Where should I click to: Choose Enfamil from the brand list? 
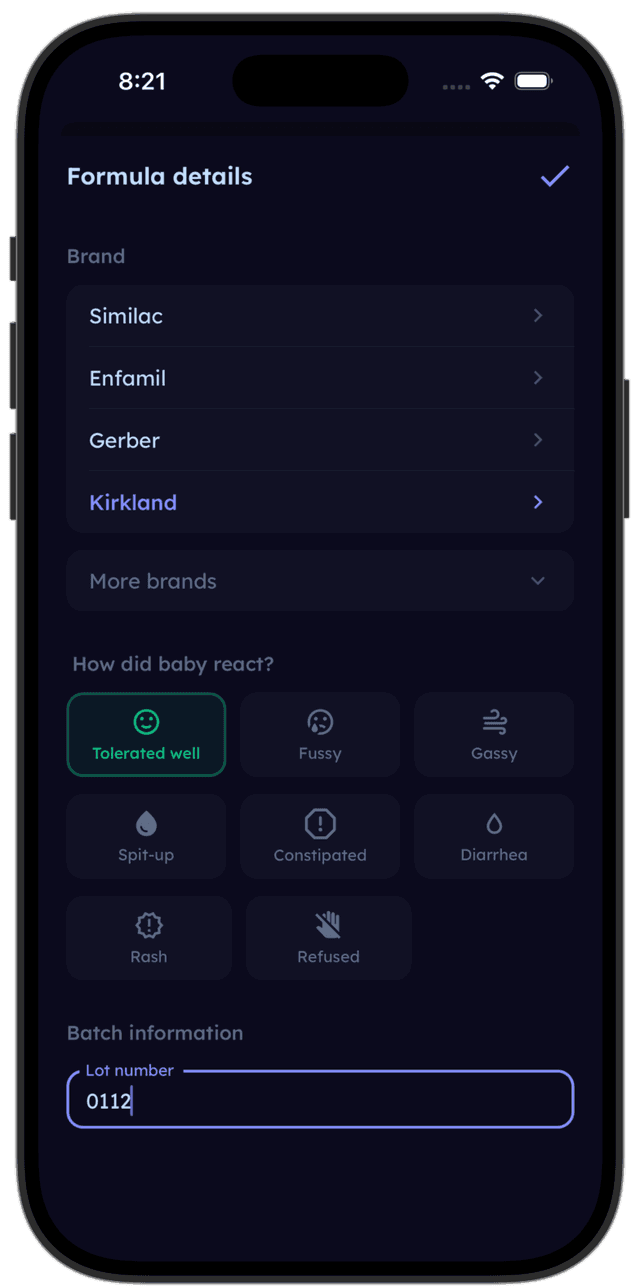tap(320, 378)
